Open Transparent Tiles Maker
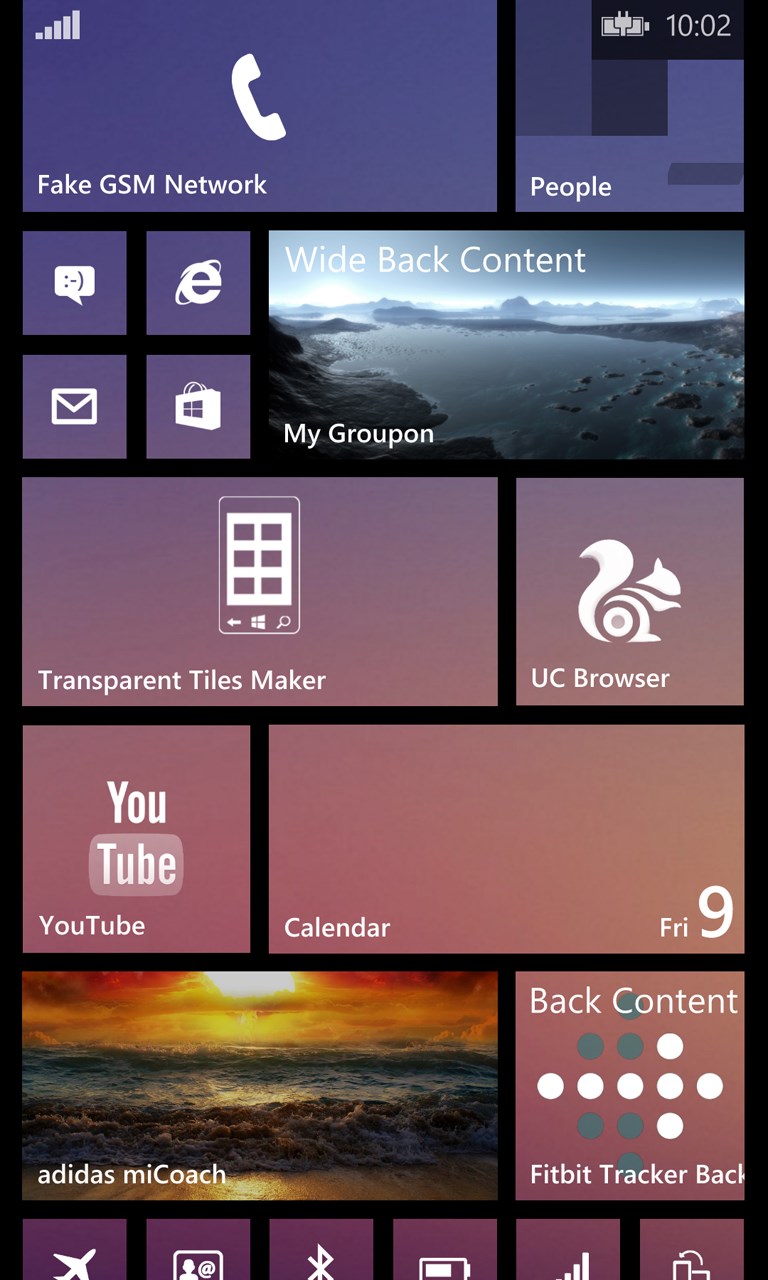The width and height of the screenshot is (768, 1280). (259, 592)
